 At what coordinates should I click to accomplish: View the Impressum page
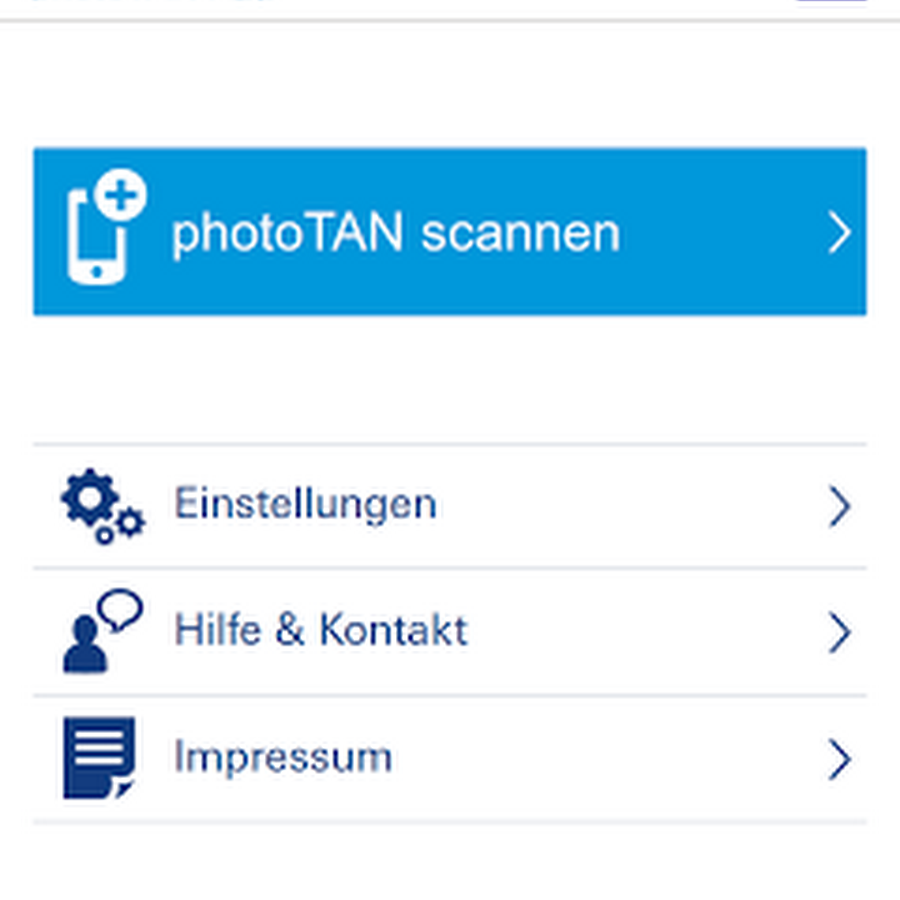click(x=449, y=758)
